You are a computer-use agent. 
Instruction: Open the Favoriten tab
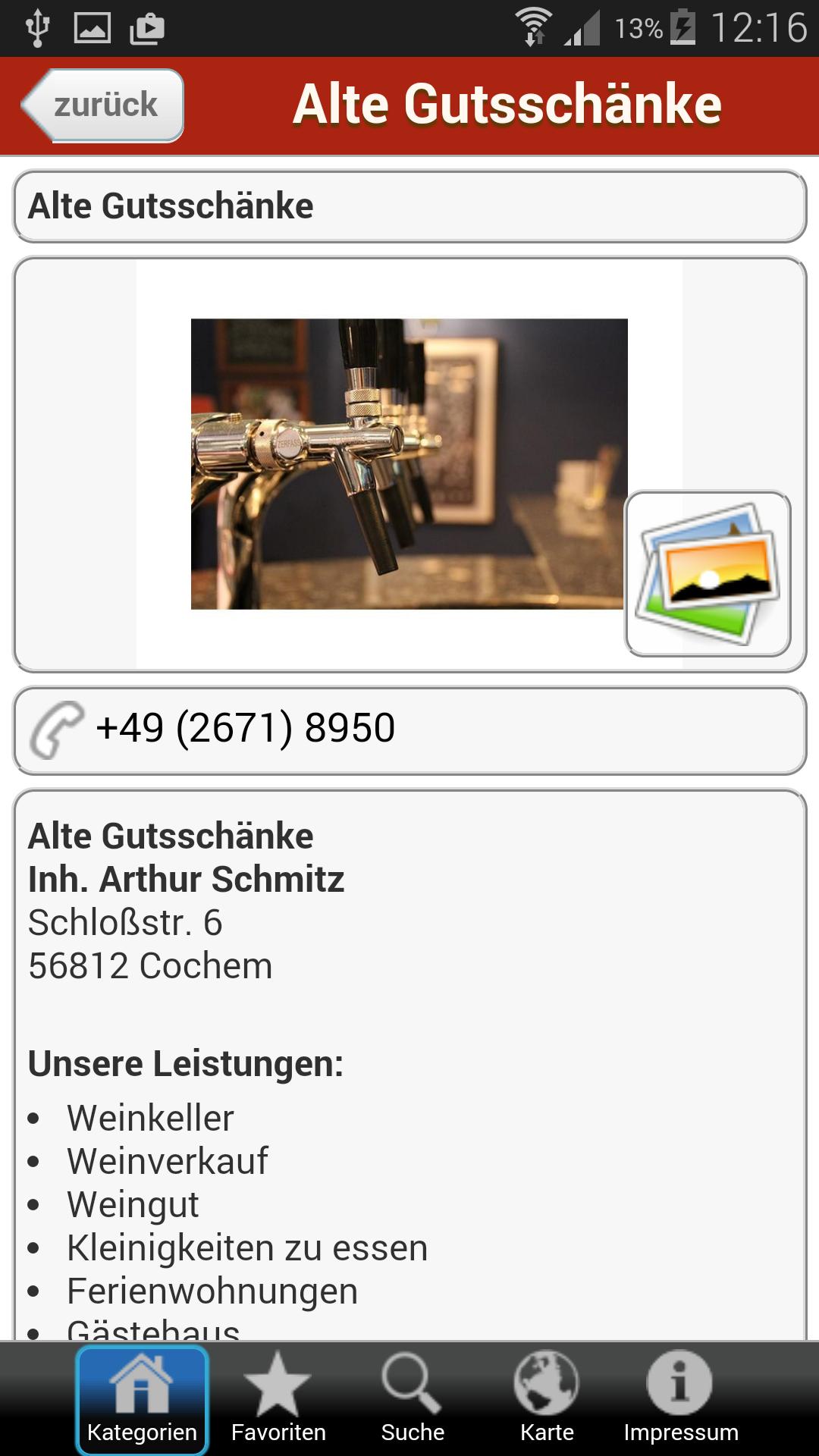(x=278, y=1400)
